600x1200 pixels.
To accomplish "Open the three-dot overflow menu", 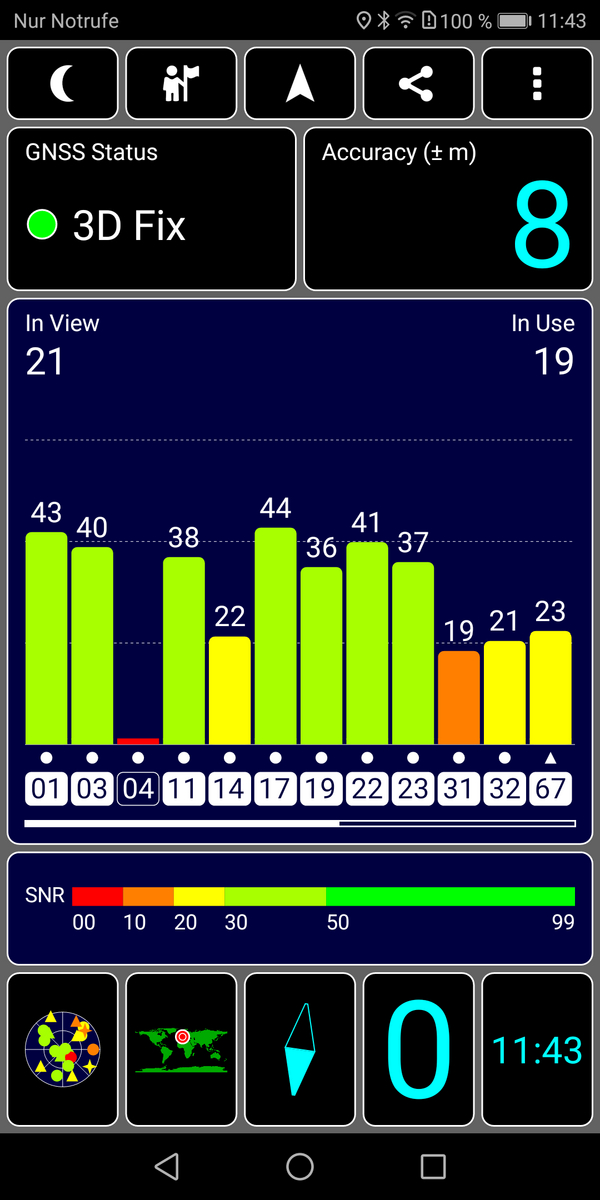I will click(537, 84).
